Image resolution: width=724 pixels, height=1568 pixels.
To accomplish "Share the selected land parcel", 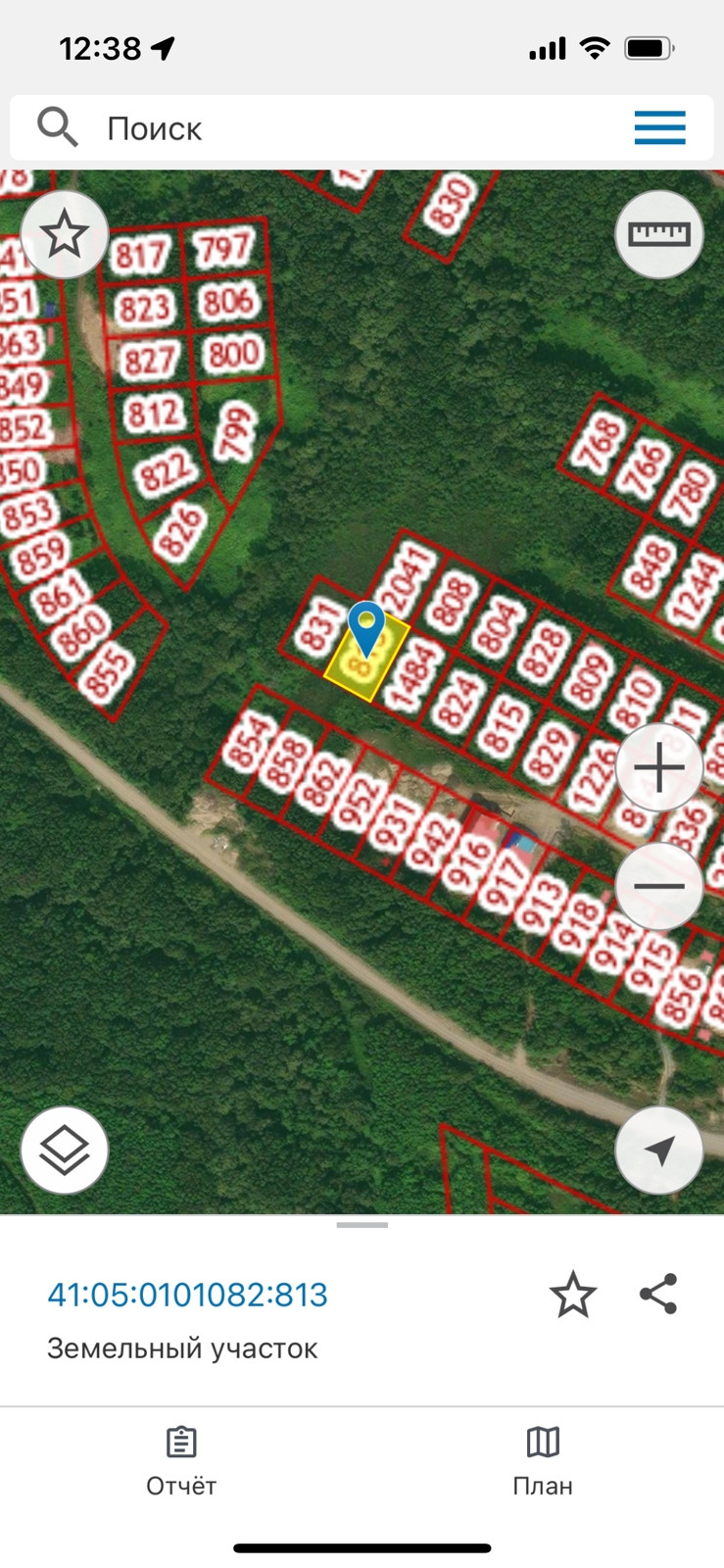I will tap(658, 1294).
